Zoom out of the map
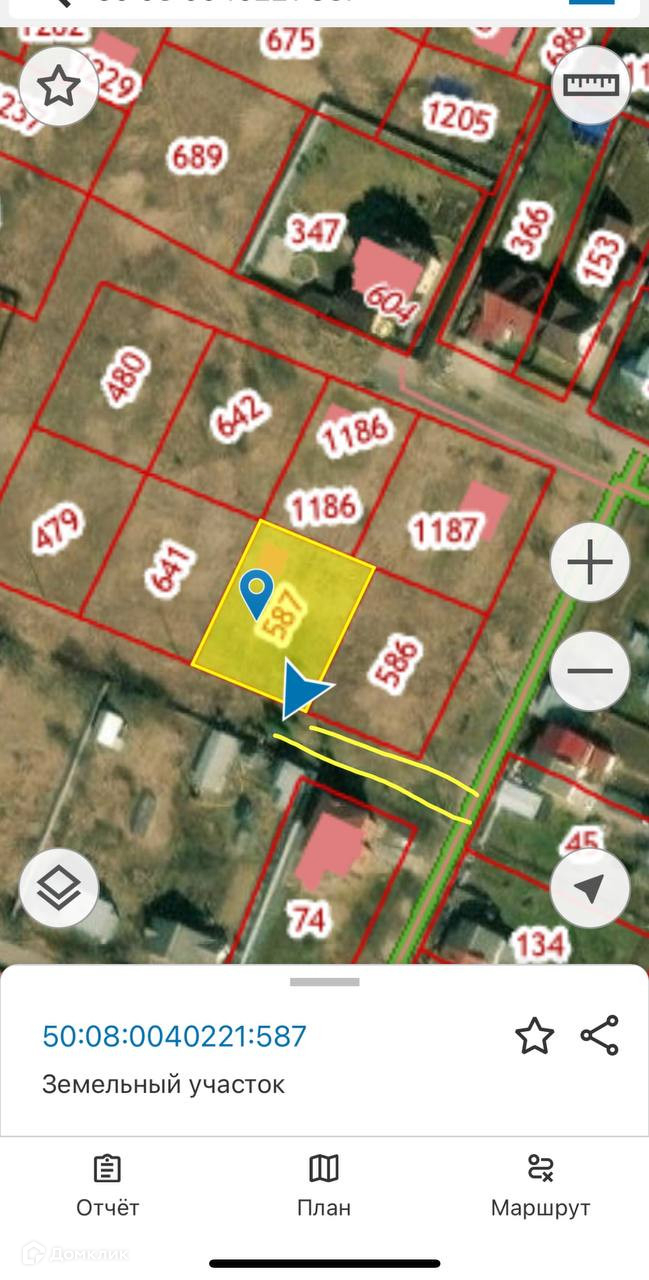649x1280 pixels. click(590, 671)
